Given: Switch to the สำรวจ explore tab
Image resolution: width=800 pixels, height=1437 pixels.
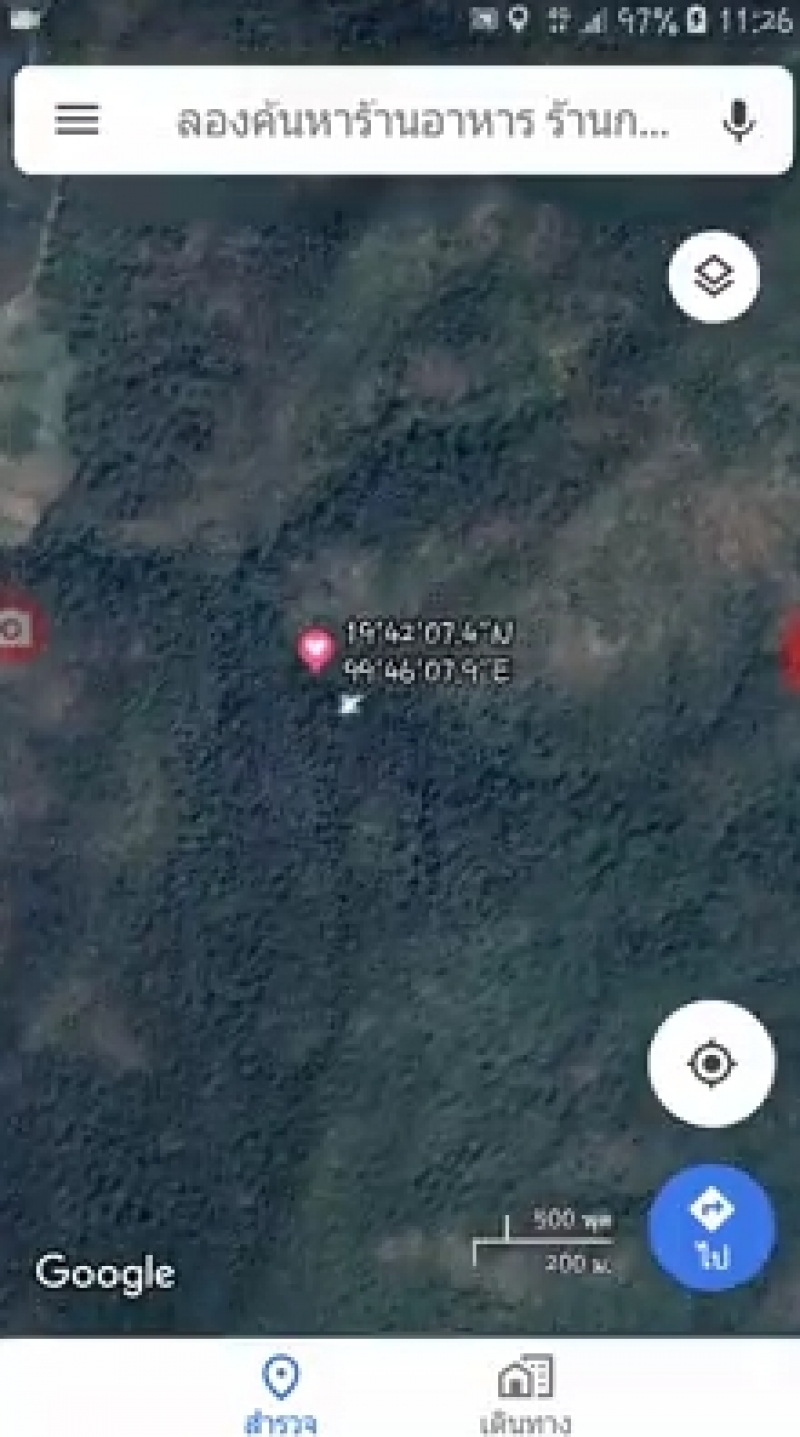Looking at the screenshot, I should pyautogui.click(x=281, y=1394).
